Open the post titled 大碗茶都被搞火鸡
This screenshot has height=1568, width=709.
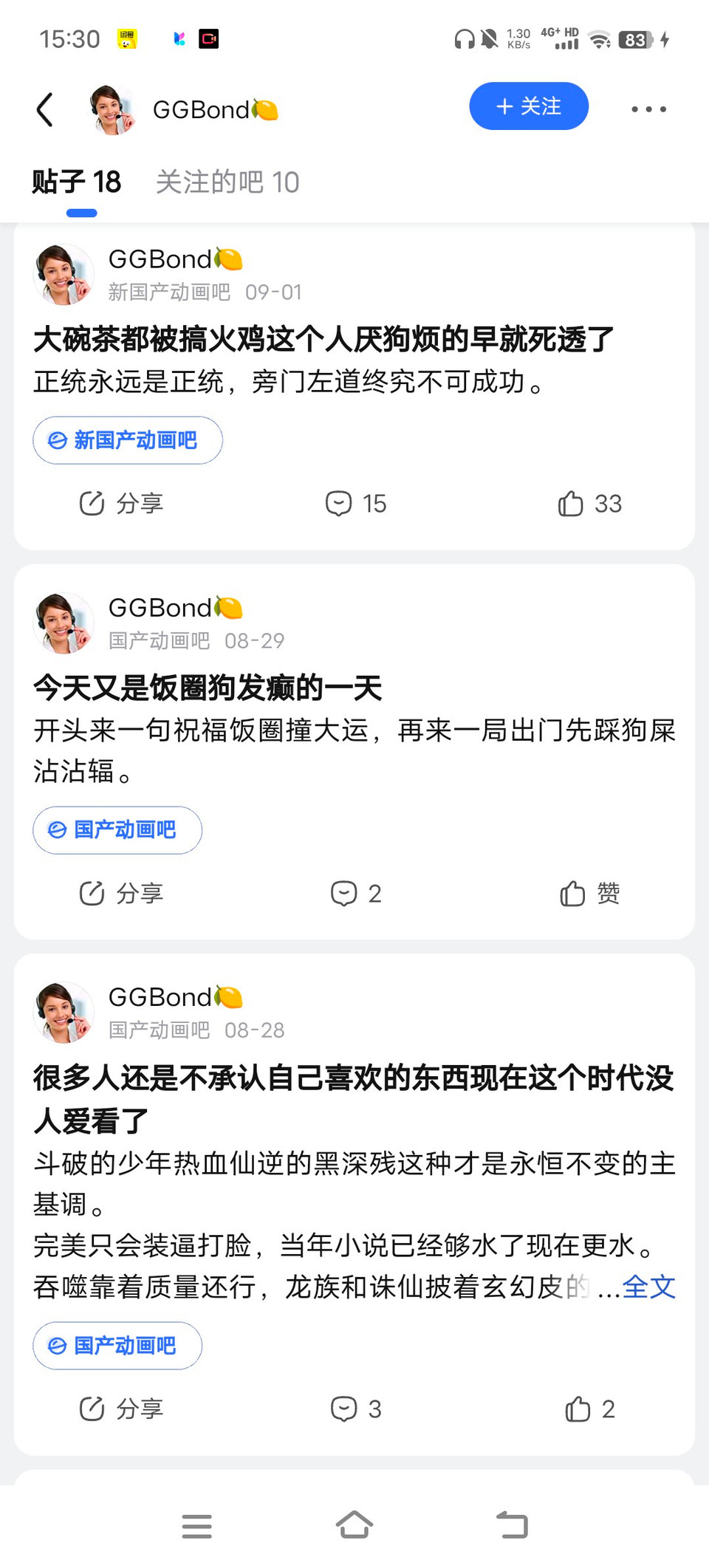(323, 340)
